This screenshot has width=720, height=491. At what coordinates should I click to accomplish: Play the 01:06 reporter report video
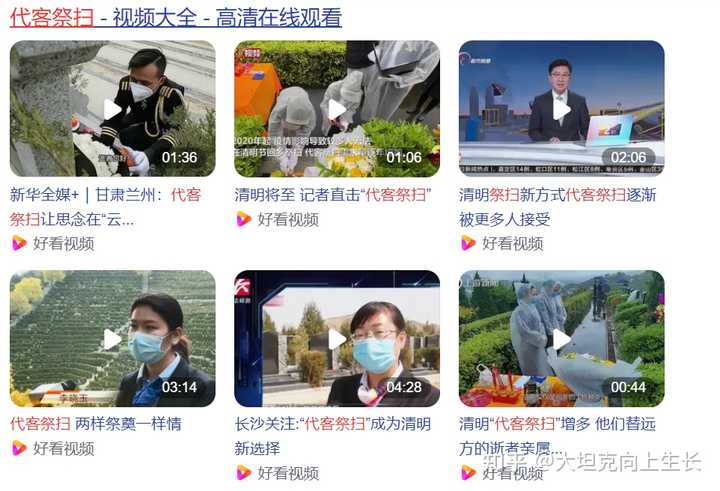337,109
